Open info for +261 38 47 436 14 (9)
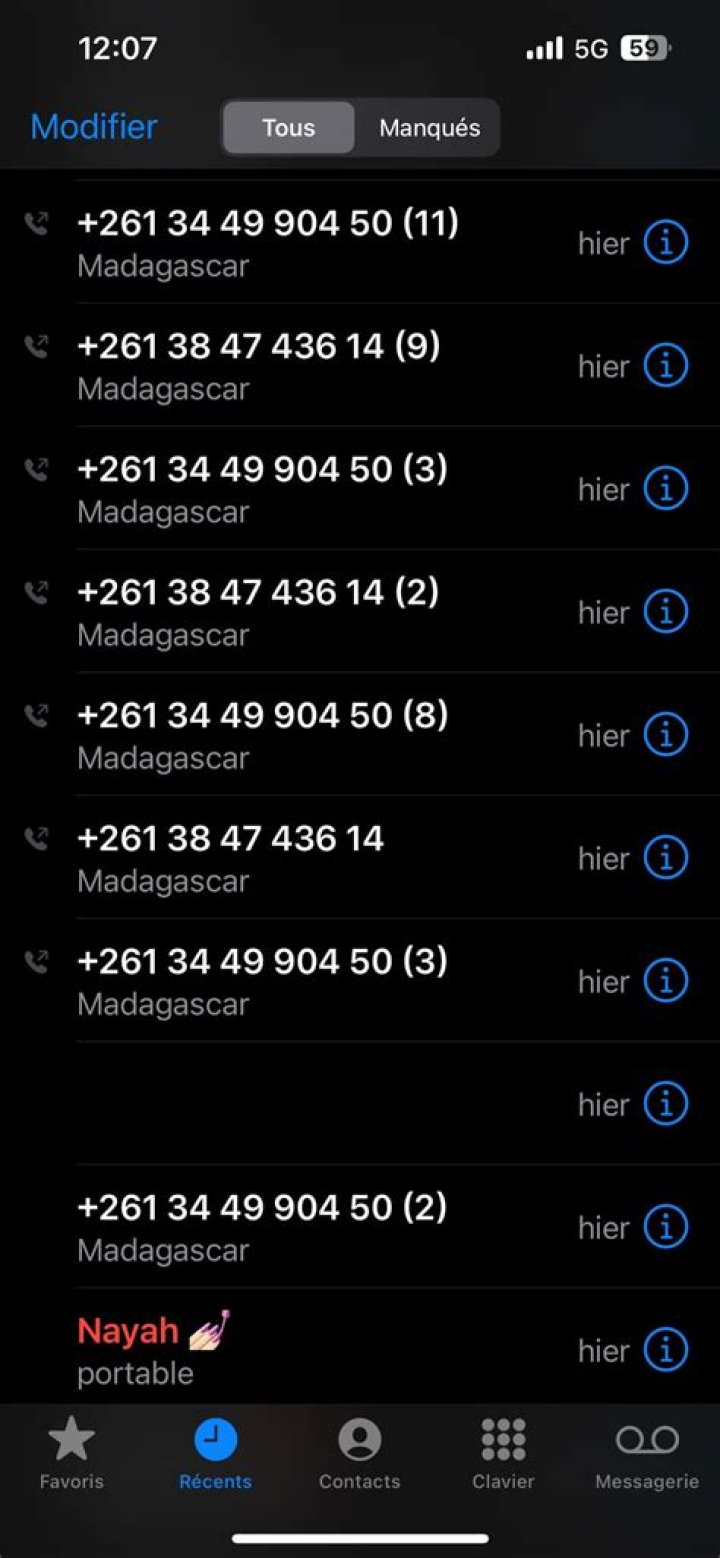This screenshot has height=1558, width=720. click(665, 365)
